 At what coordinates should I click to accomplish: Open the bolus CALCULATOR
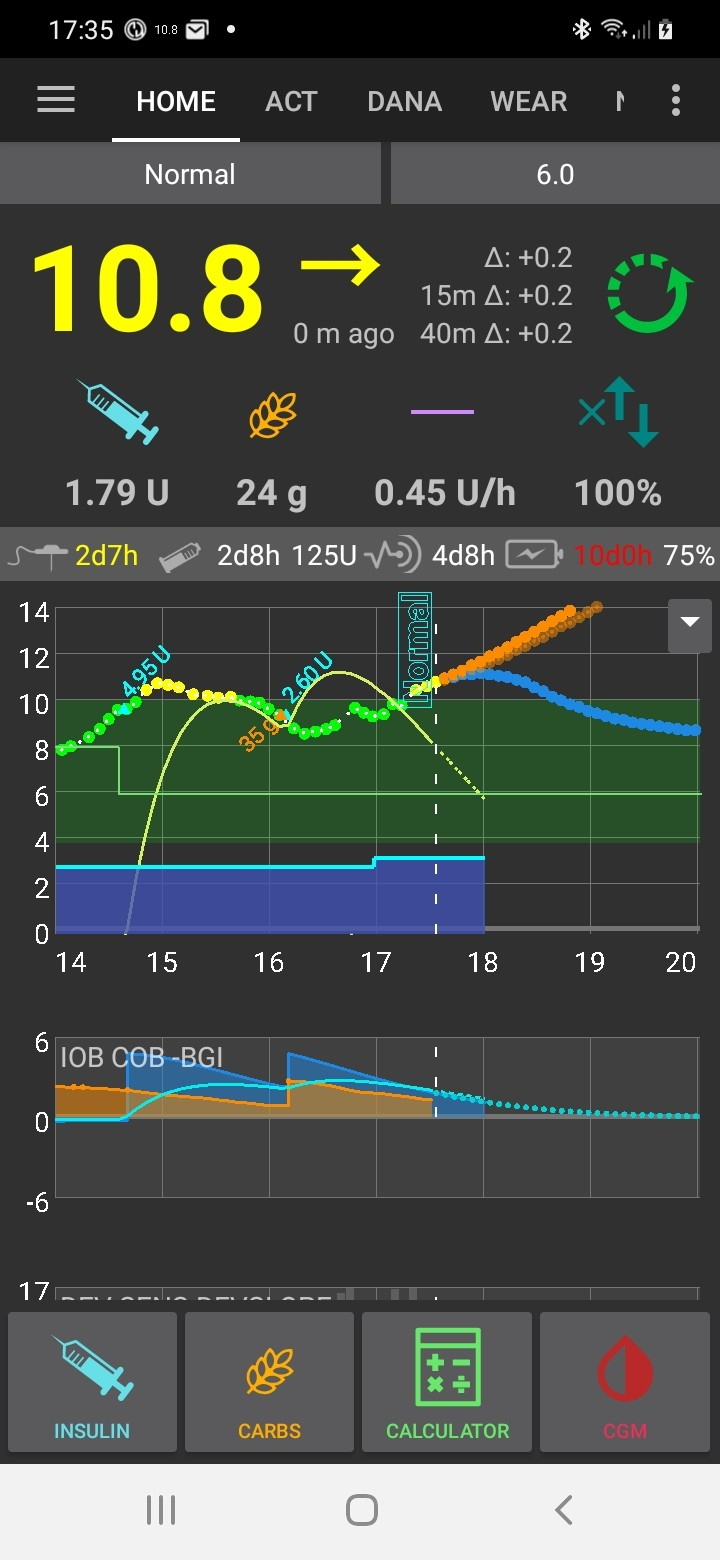pos(446,1382)
